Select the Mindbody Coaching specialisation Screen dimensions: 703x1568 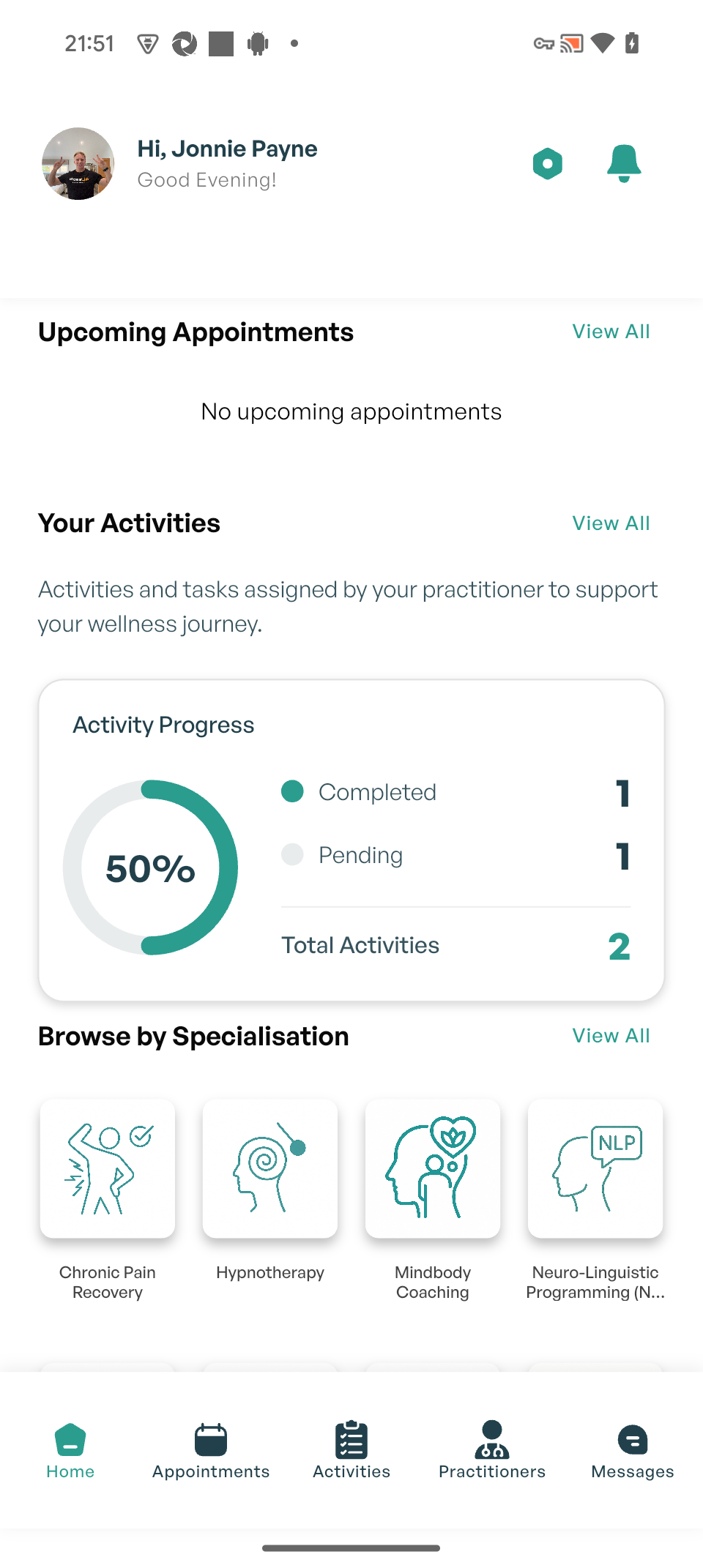pyautogui.click(x=432, y=1168)
